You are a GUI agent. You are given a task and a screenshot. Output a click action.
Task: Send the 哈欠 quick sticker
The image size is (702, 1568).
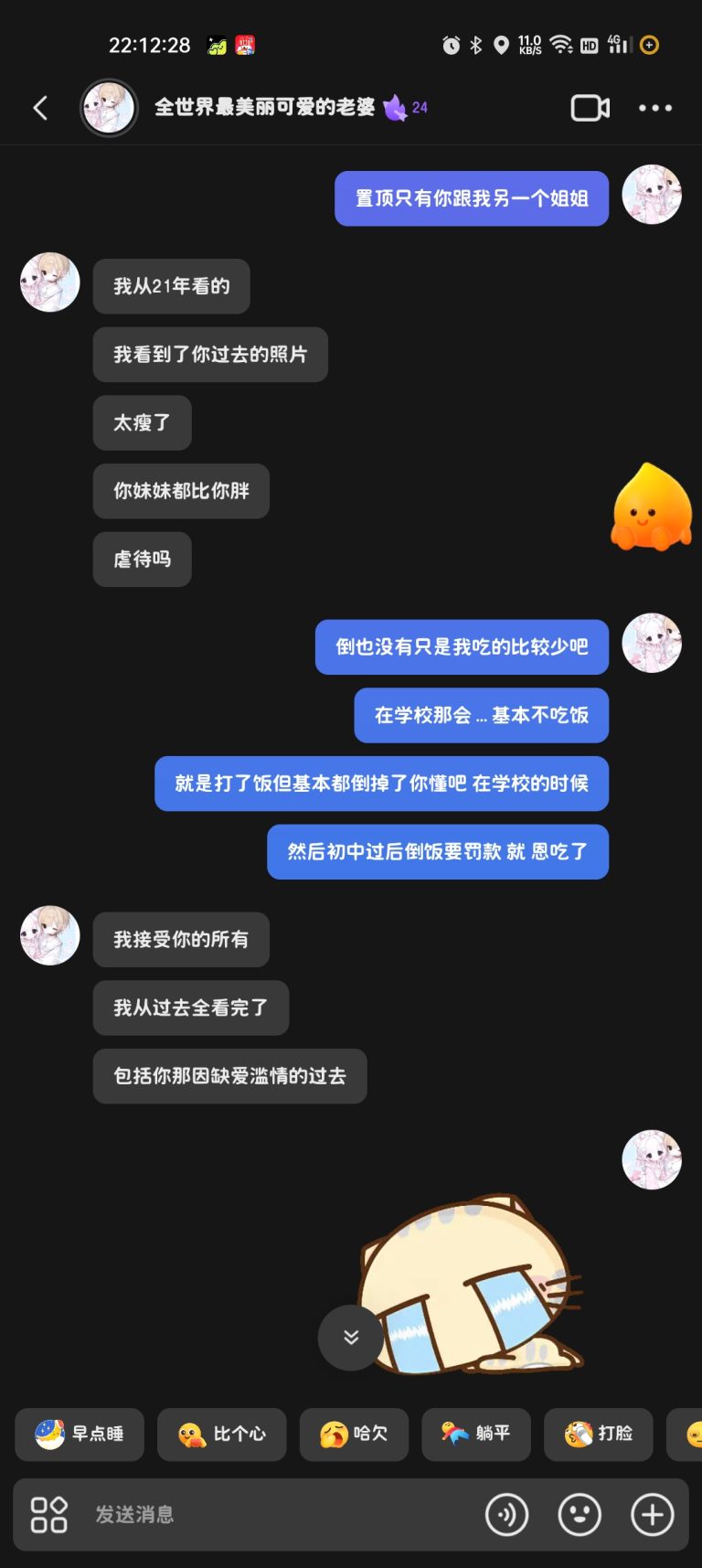pyautogui.click(x=354, y=1434)
